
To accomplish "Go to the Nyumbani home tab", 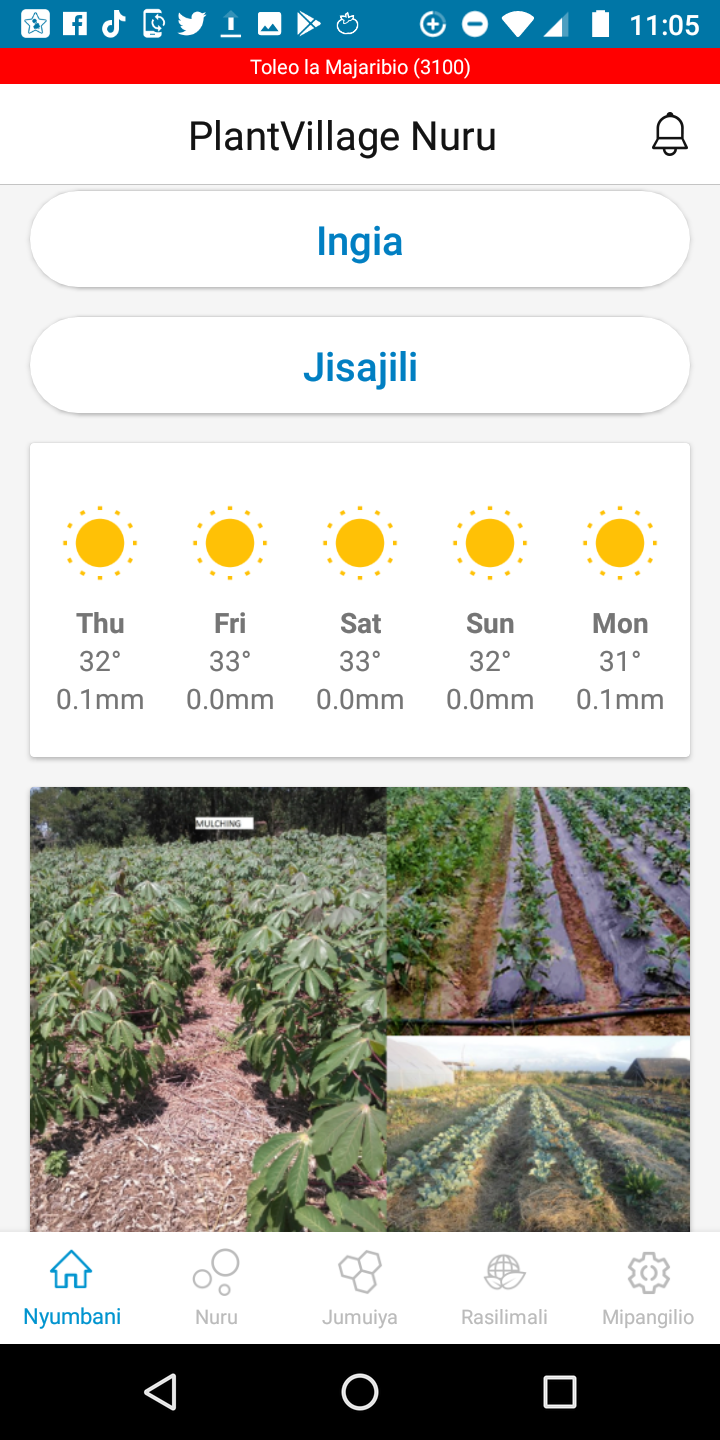I will [72, 1288].
